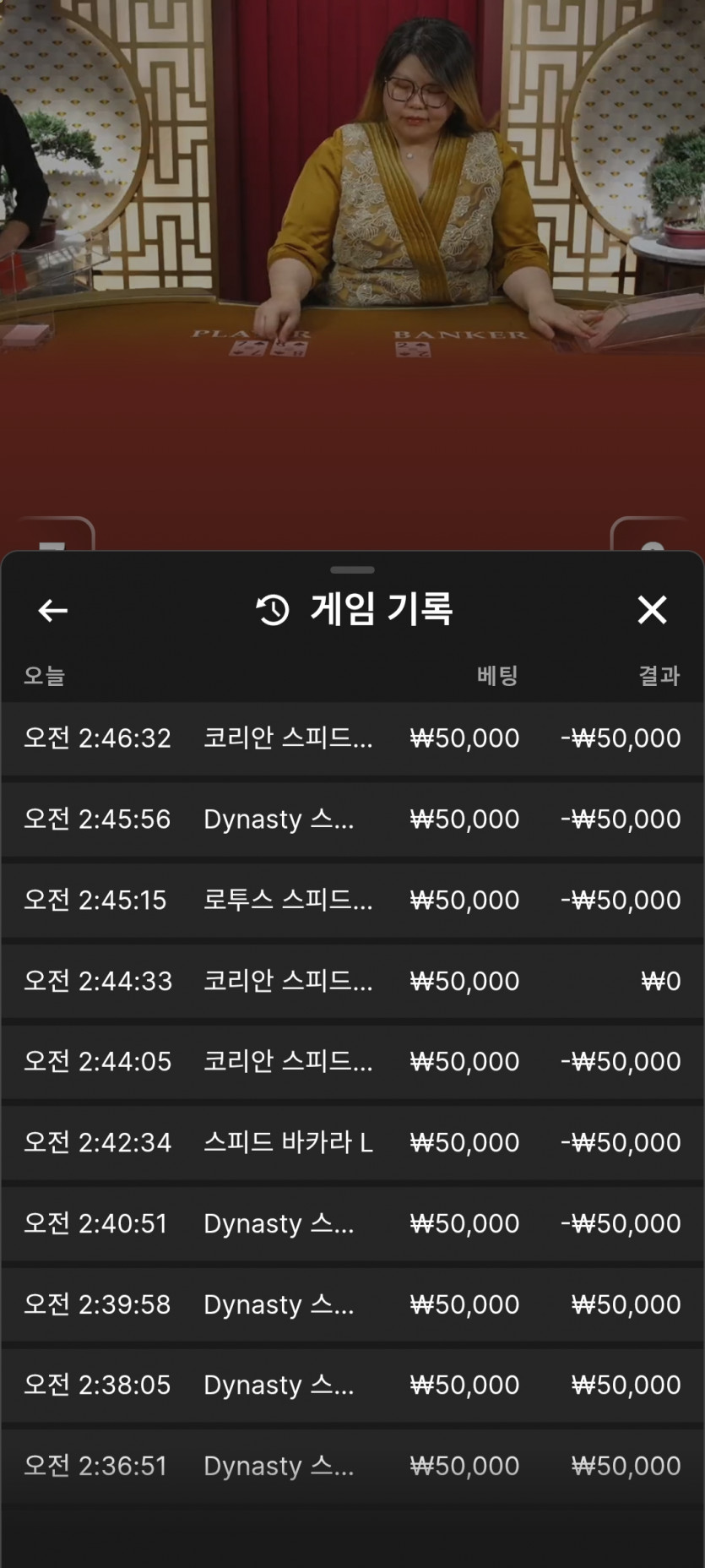Open the 2:45:15 로투스 스피드 record
Screen dimensions: 705x1568
click(x=352, y=901)
